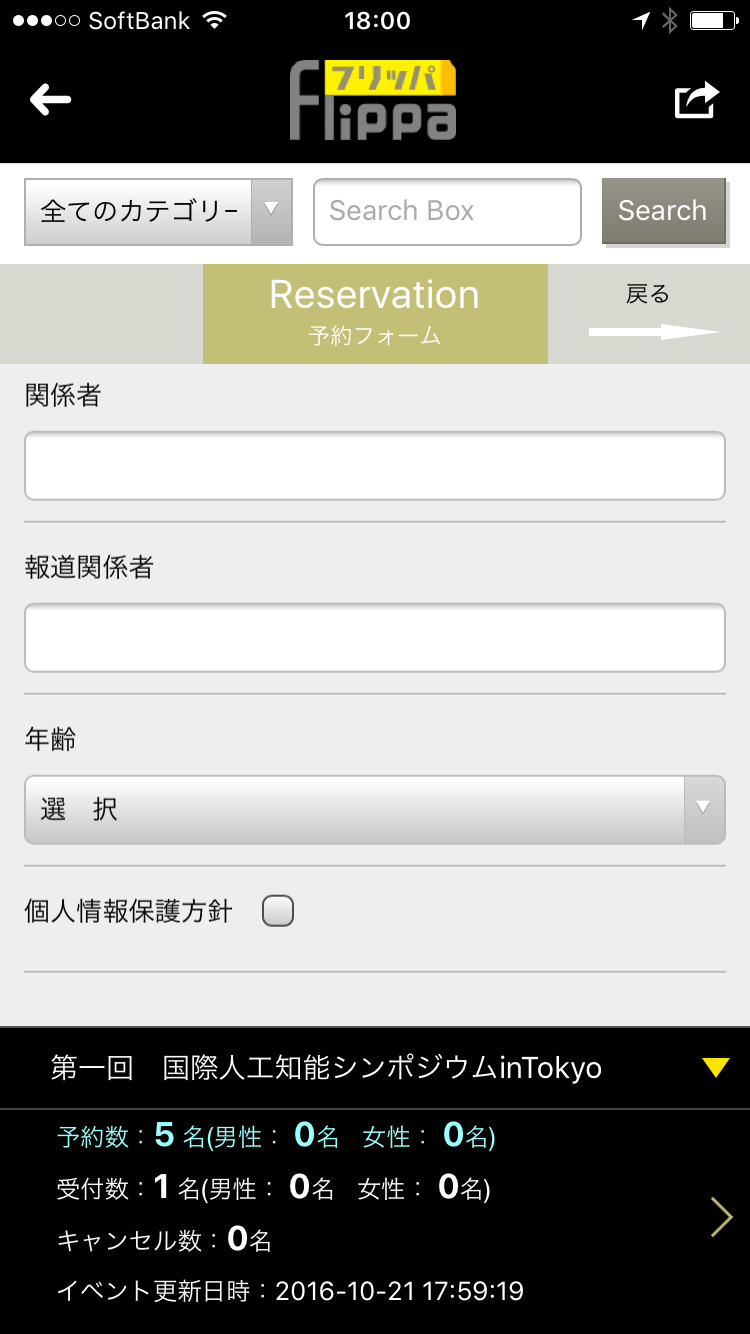750x1334 pixels.
Task: Tap the 戻る back arrow button
Action: tap(651, 314)
